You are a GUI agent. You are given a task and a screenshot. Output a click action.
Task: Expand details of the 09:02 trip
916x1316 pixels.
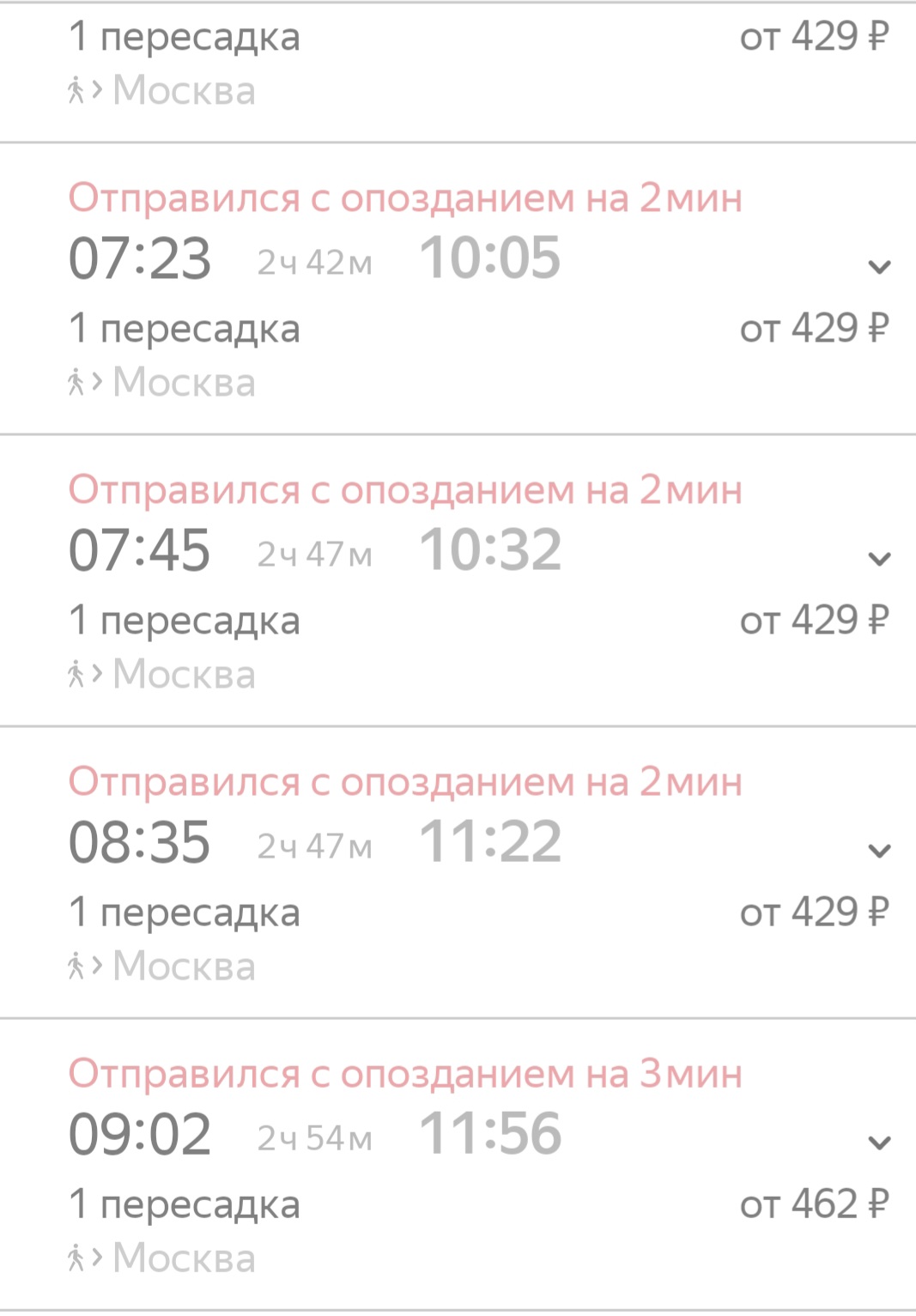879,1143
